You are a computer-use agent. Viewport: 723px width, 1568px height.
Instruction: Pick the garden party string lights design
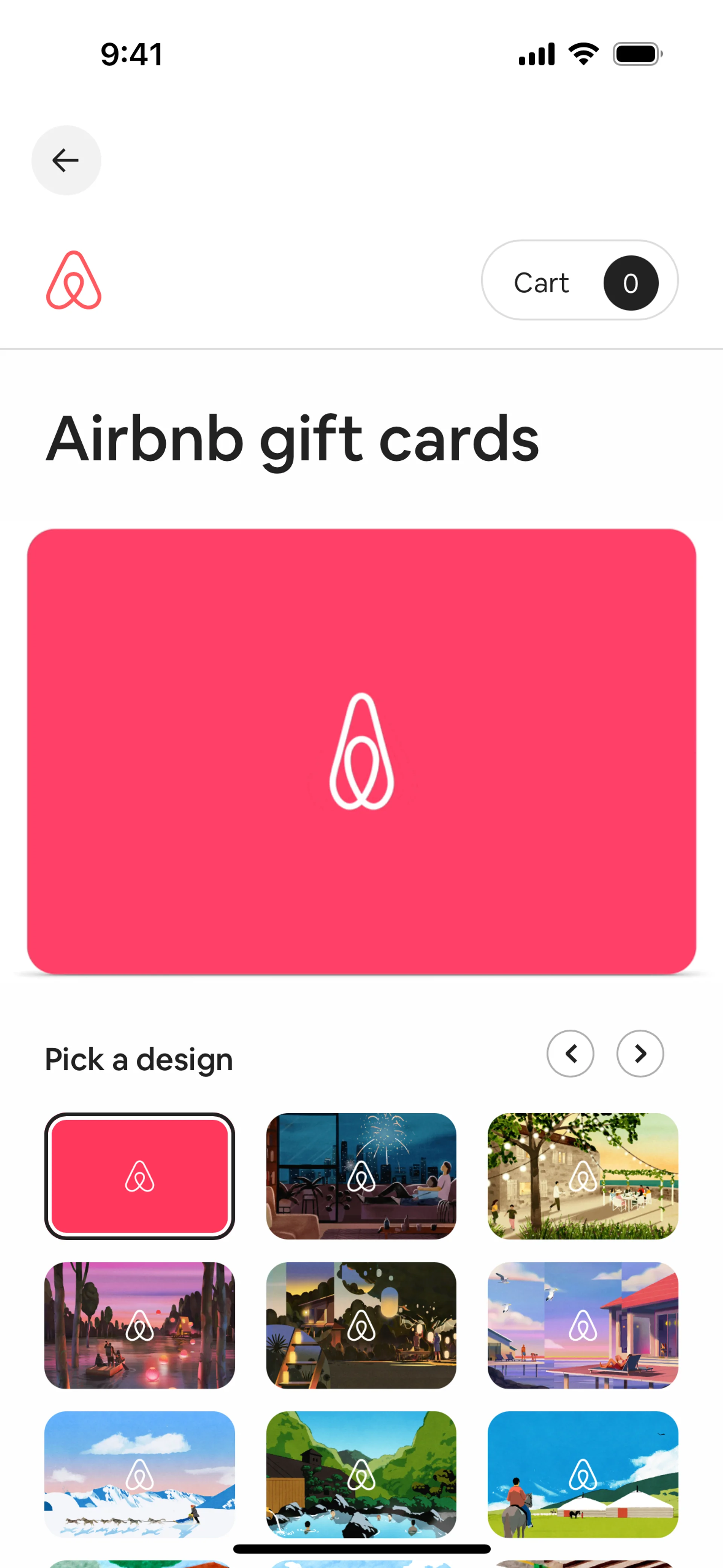click(x=583, y=1176)
